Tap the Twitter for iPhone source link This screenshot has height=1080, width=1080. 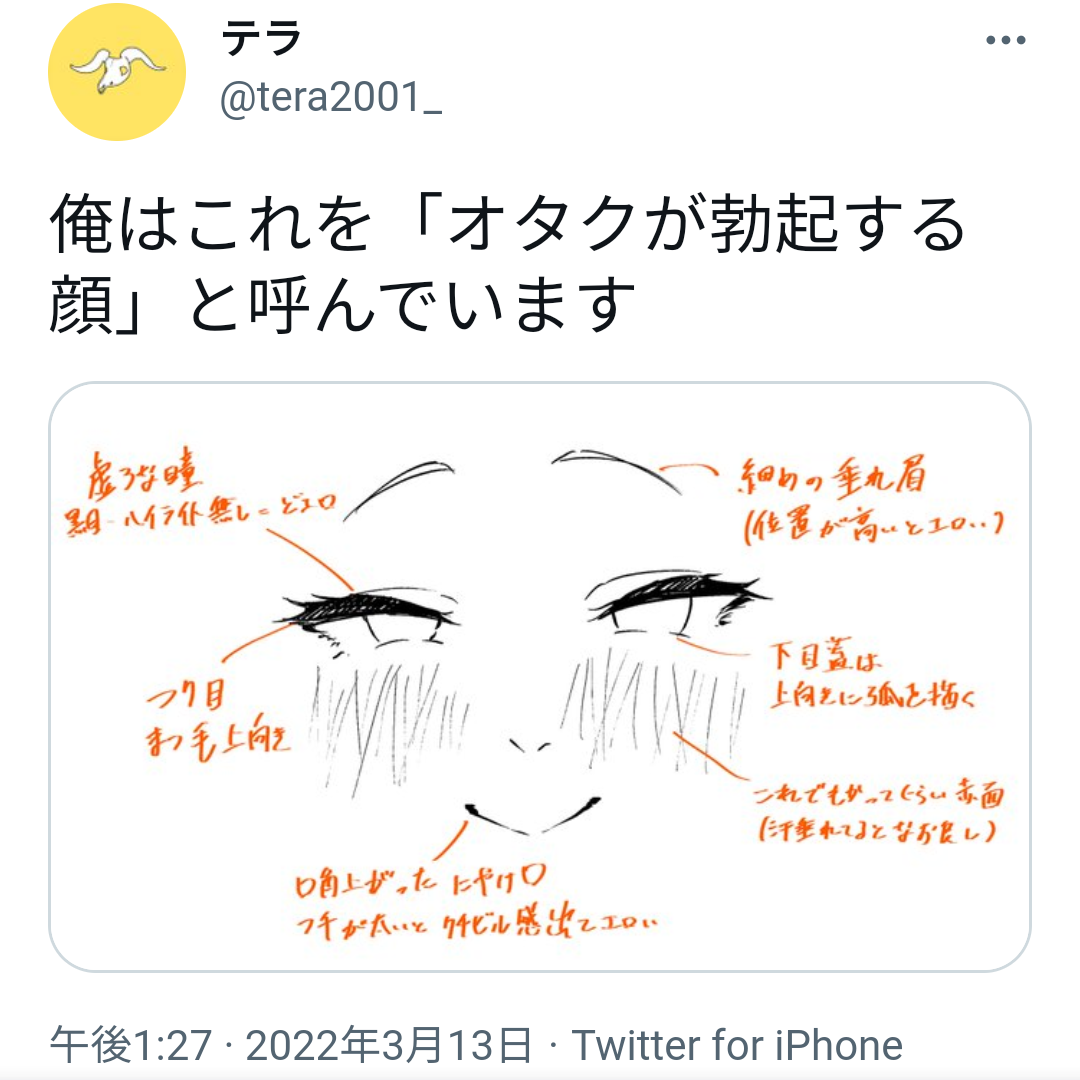click(737, 1046)
